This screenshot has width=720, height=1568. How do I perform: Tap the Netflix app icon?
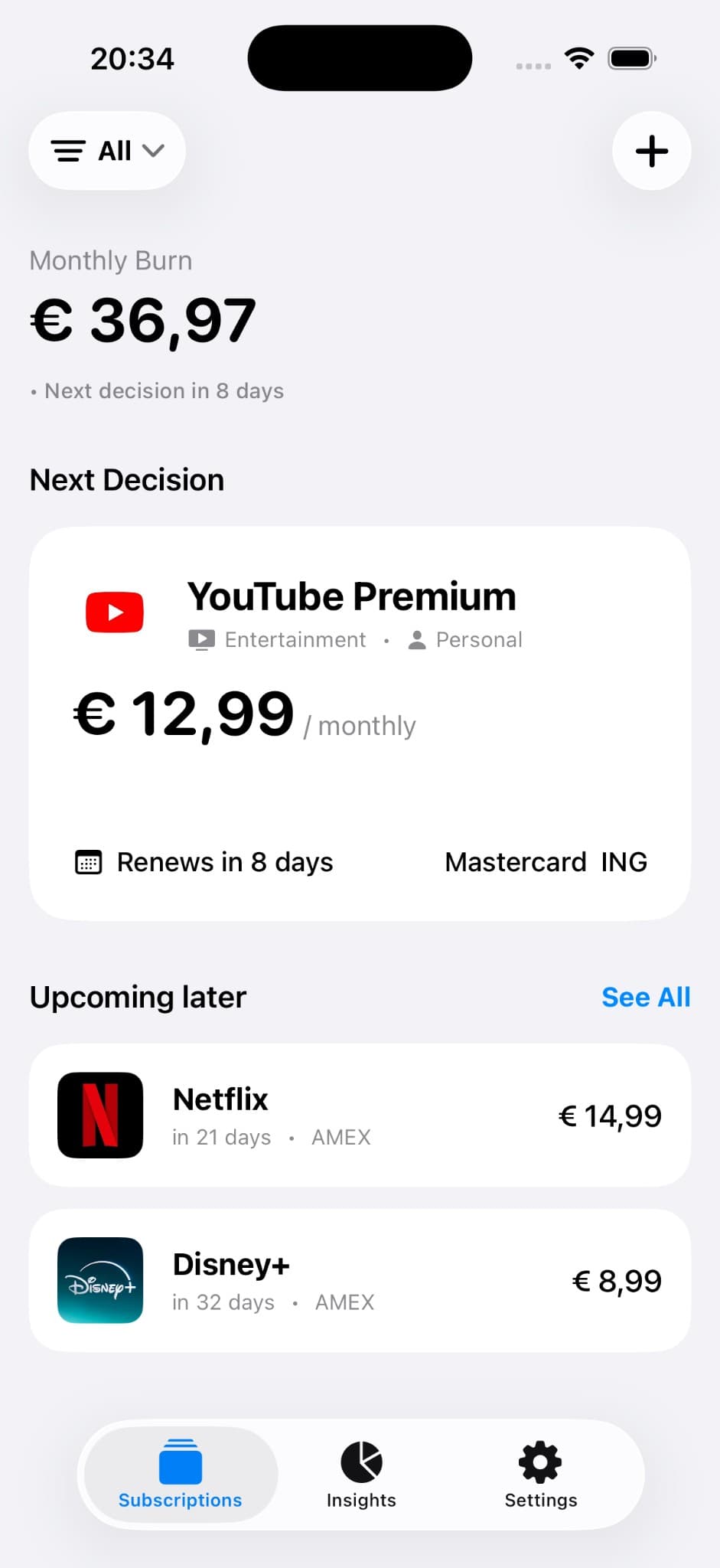point(99,1115)
